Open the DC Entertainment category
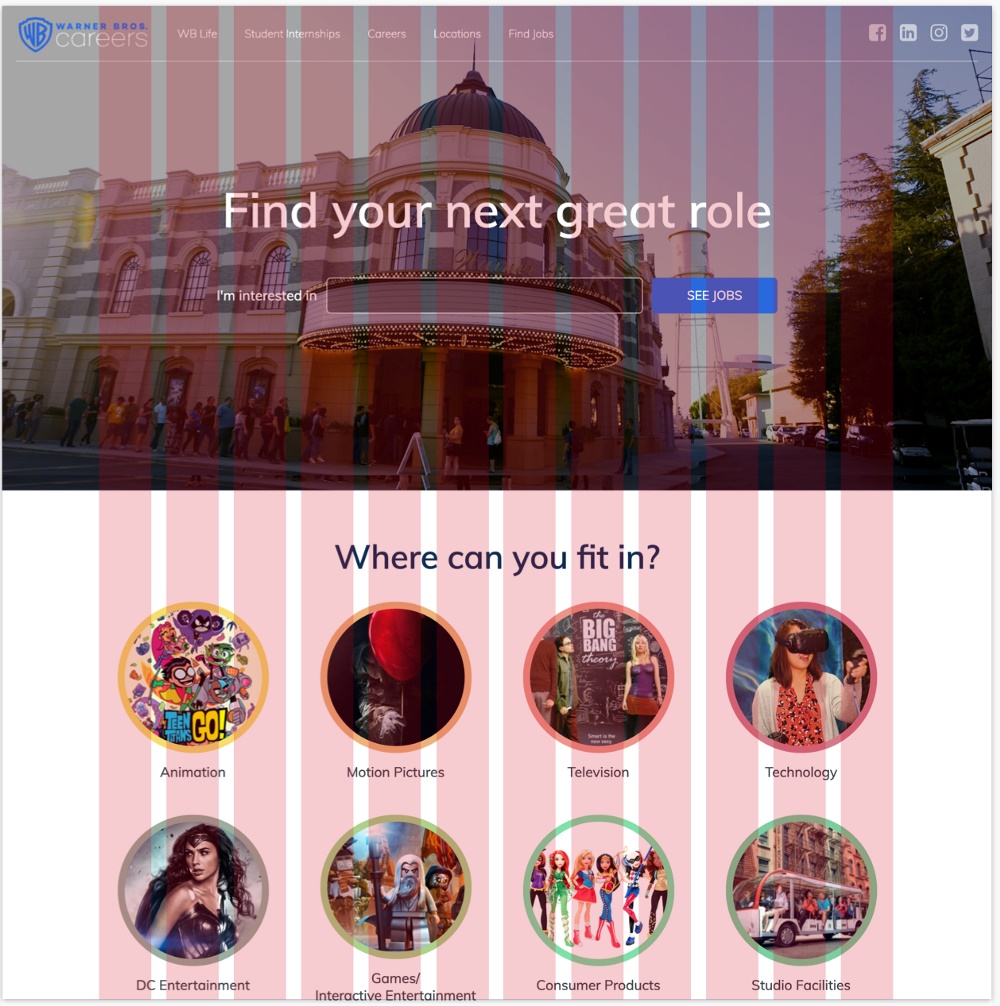The width and height of the screenshot is (1000, 1006). (193, 890)
